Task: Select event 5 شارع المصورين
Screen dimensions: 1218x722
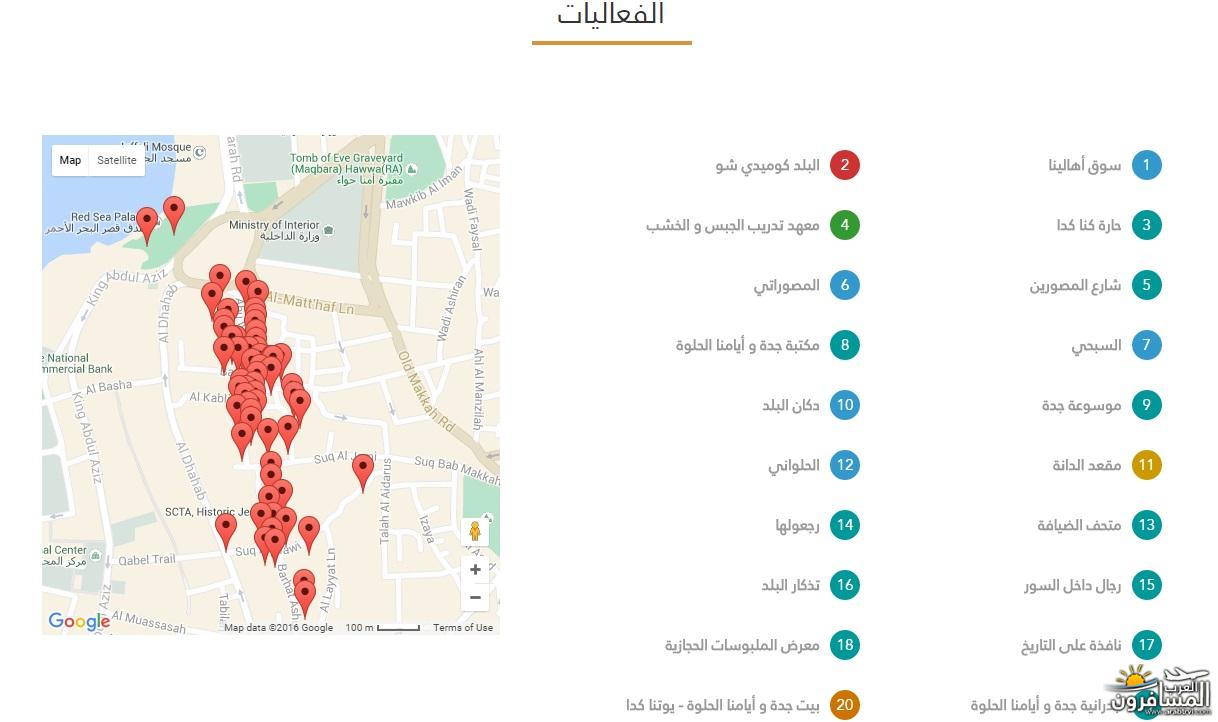Action: click(1076, 285)
